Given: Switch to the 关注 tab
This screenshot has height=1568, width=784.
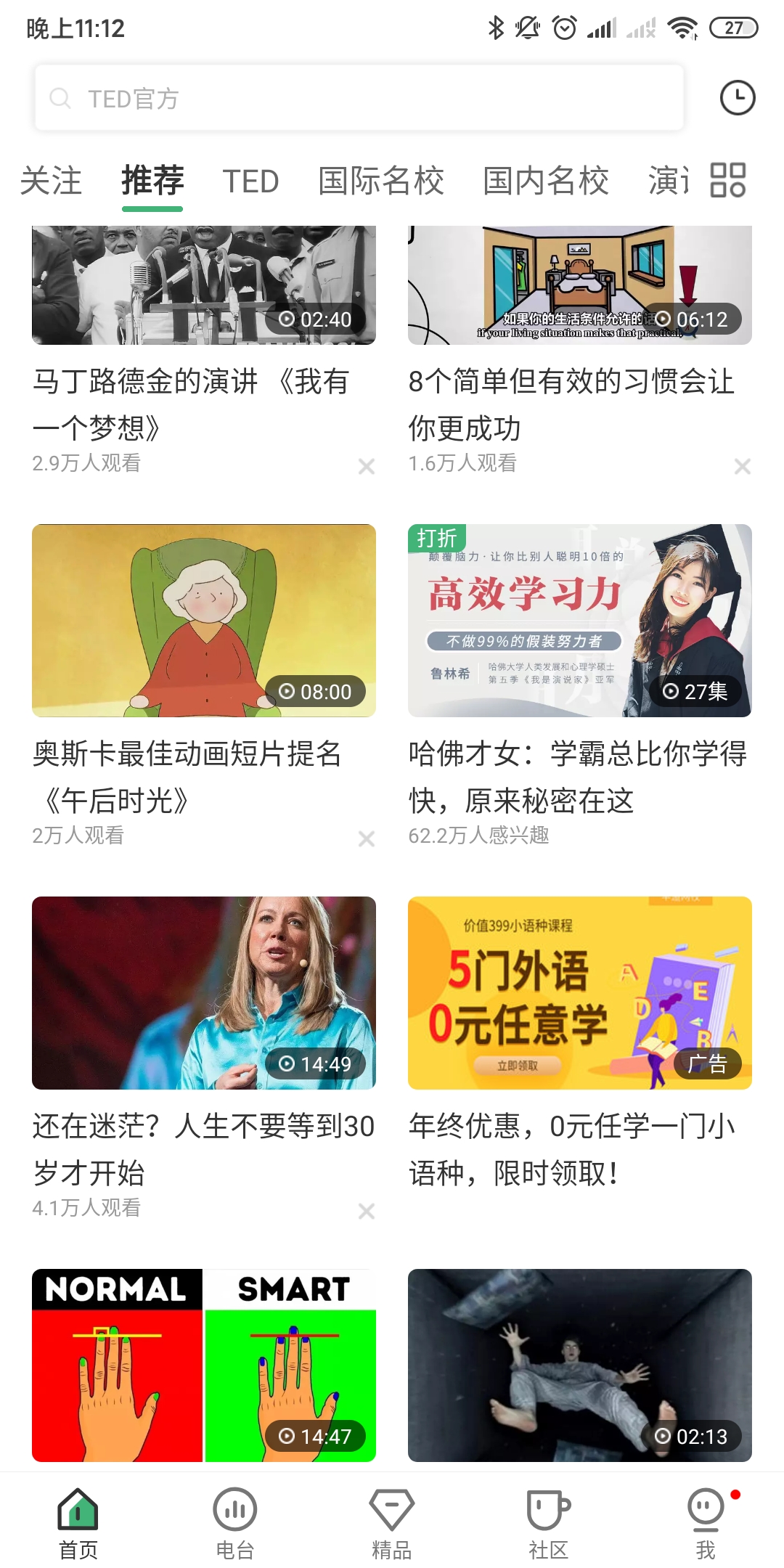Looking at the screenshot, I should click(51, 181).
